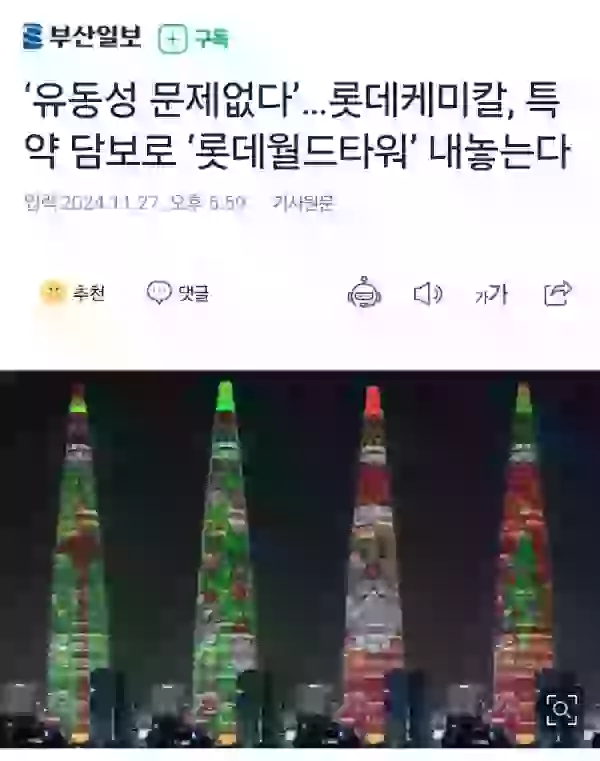600x761 pixels.
Task: Listen to article with speaker icon
Action: [428, 294]
